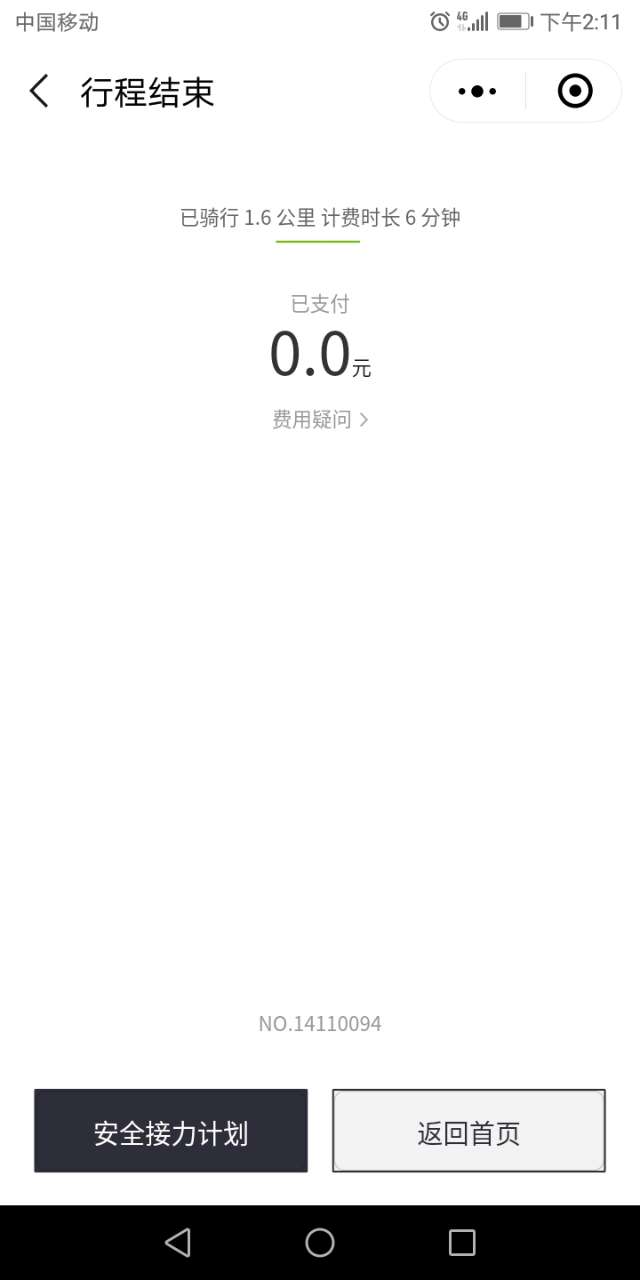The image size is (640, 1280).
Task: Go back from the 行程结束 page
Action: [x=39, y=92]
